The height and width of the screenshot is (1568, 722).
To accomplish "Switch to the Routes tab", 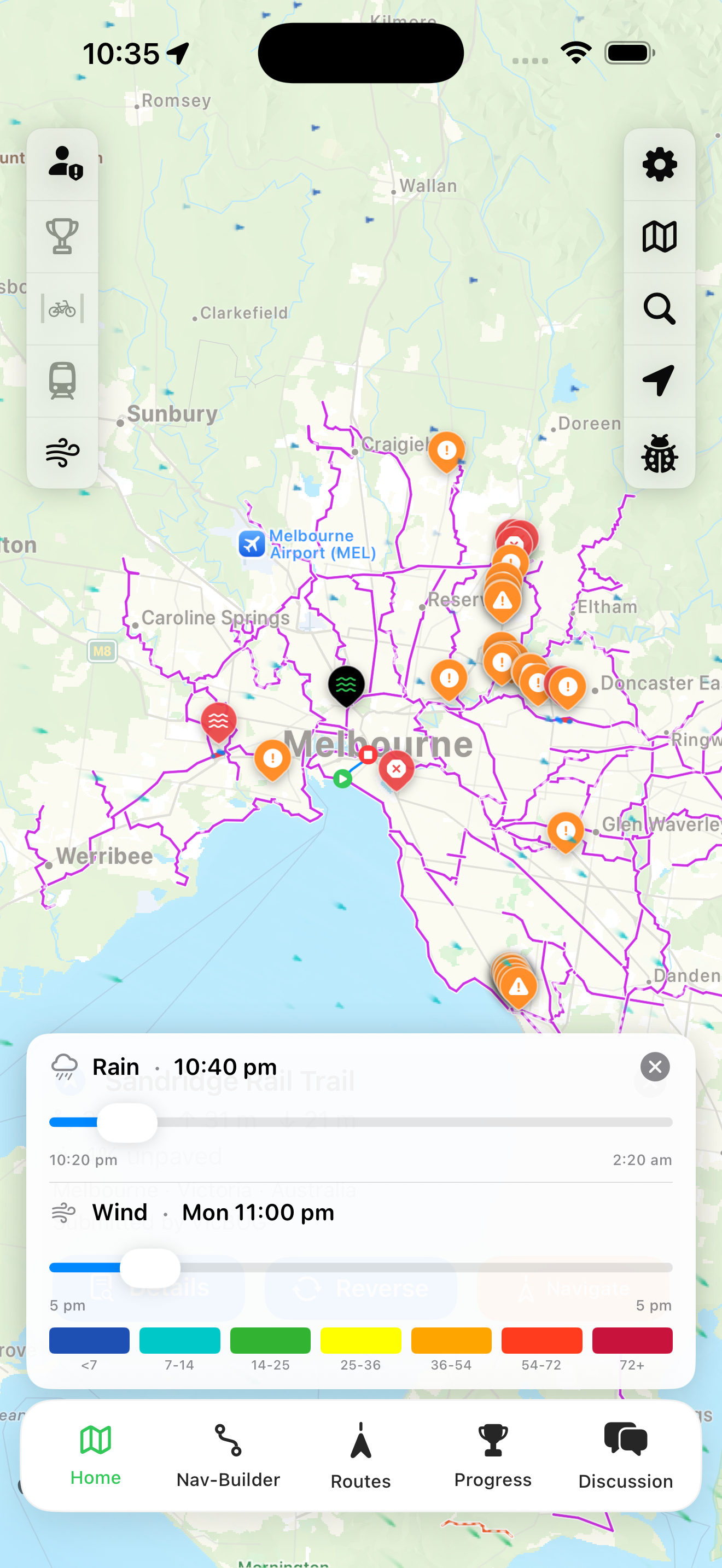I will 360,1456.
